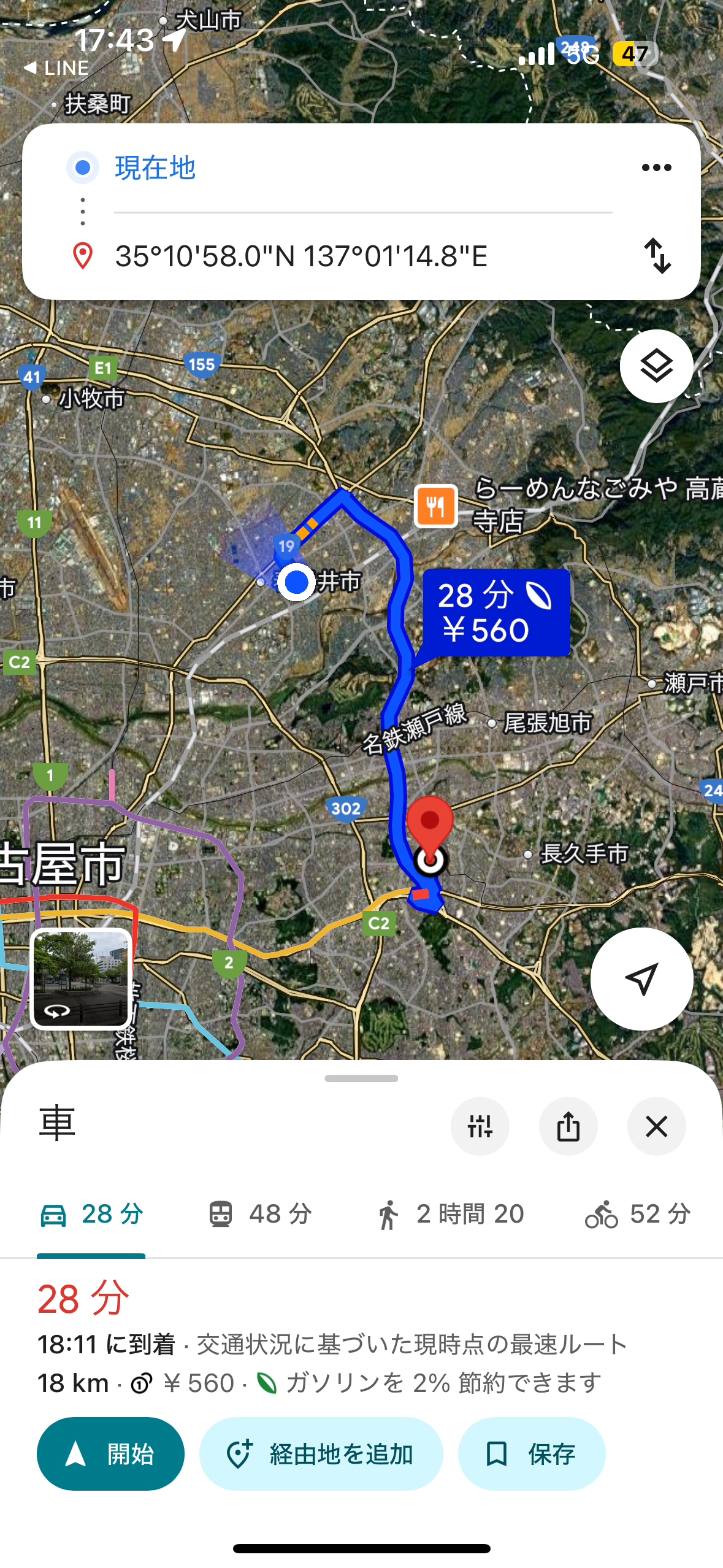Start navigation with 開始 button
723x1568 pixels.
pos(110,1453)
